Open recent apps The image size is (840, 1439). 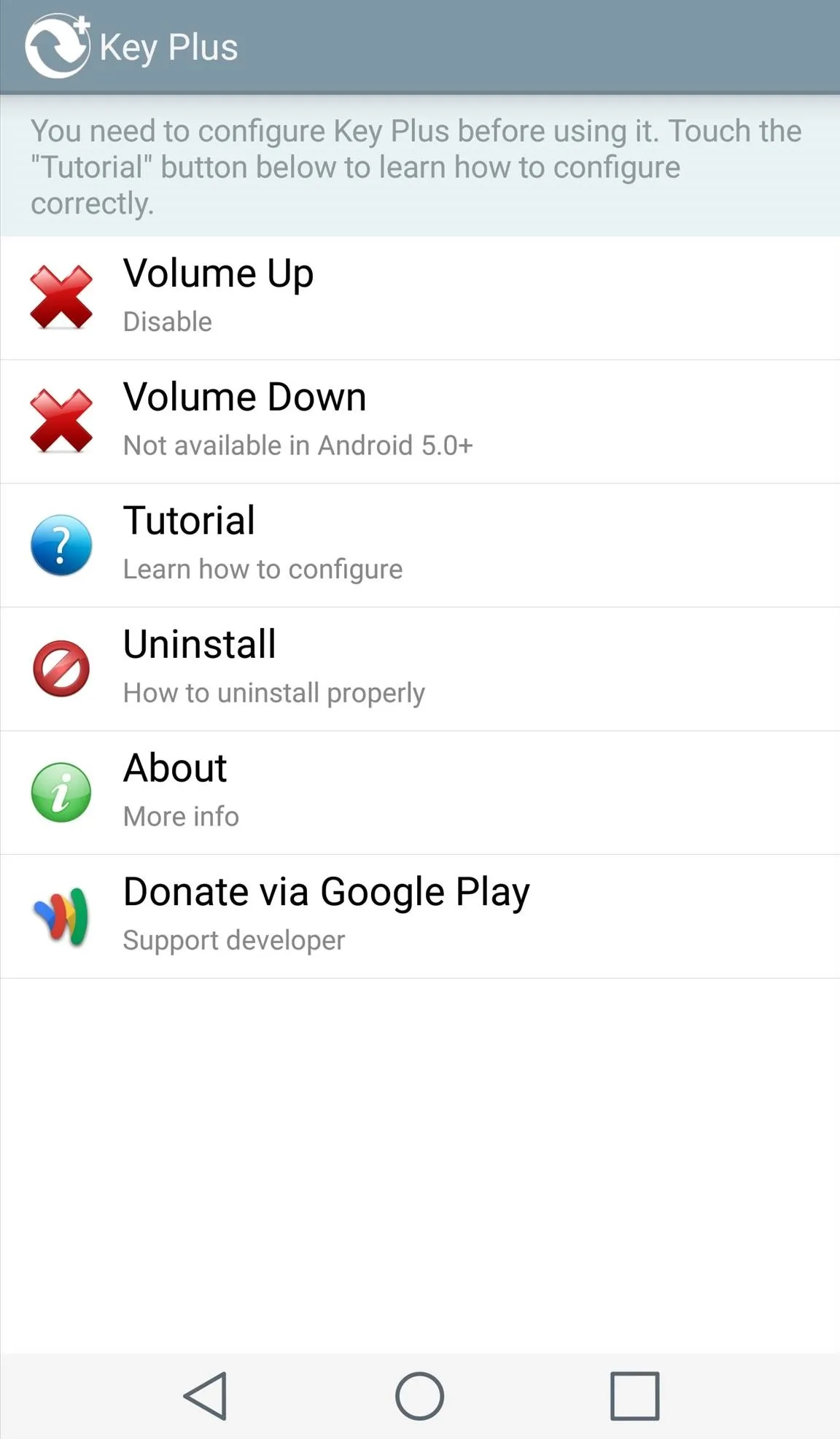click(634, 1396)
